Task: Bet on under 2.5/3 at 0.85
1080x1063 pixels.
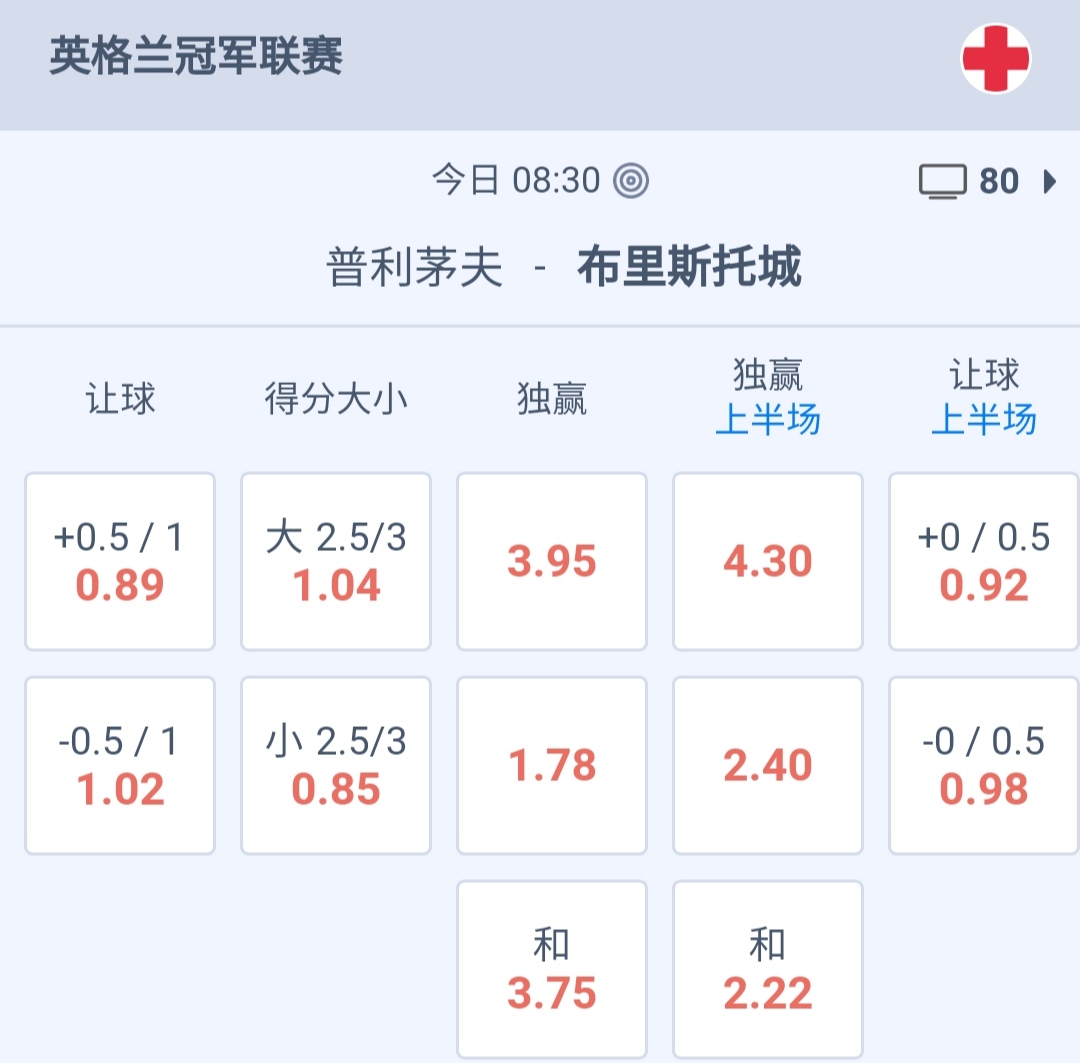Action: click(x=336, y=766)
